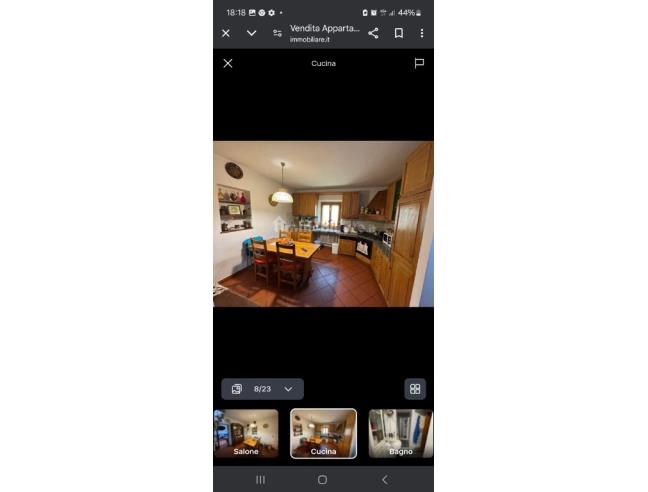The width and height of the screenshot is (648, 492).
Task: Open site settings icon beside the title
Action: tap(277, 33)
